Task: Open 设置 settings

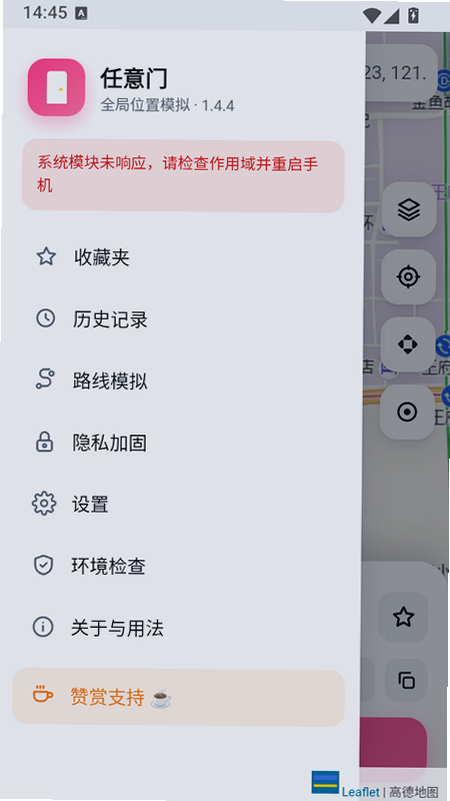Action: click(183, 505)
